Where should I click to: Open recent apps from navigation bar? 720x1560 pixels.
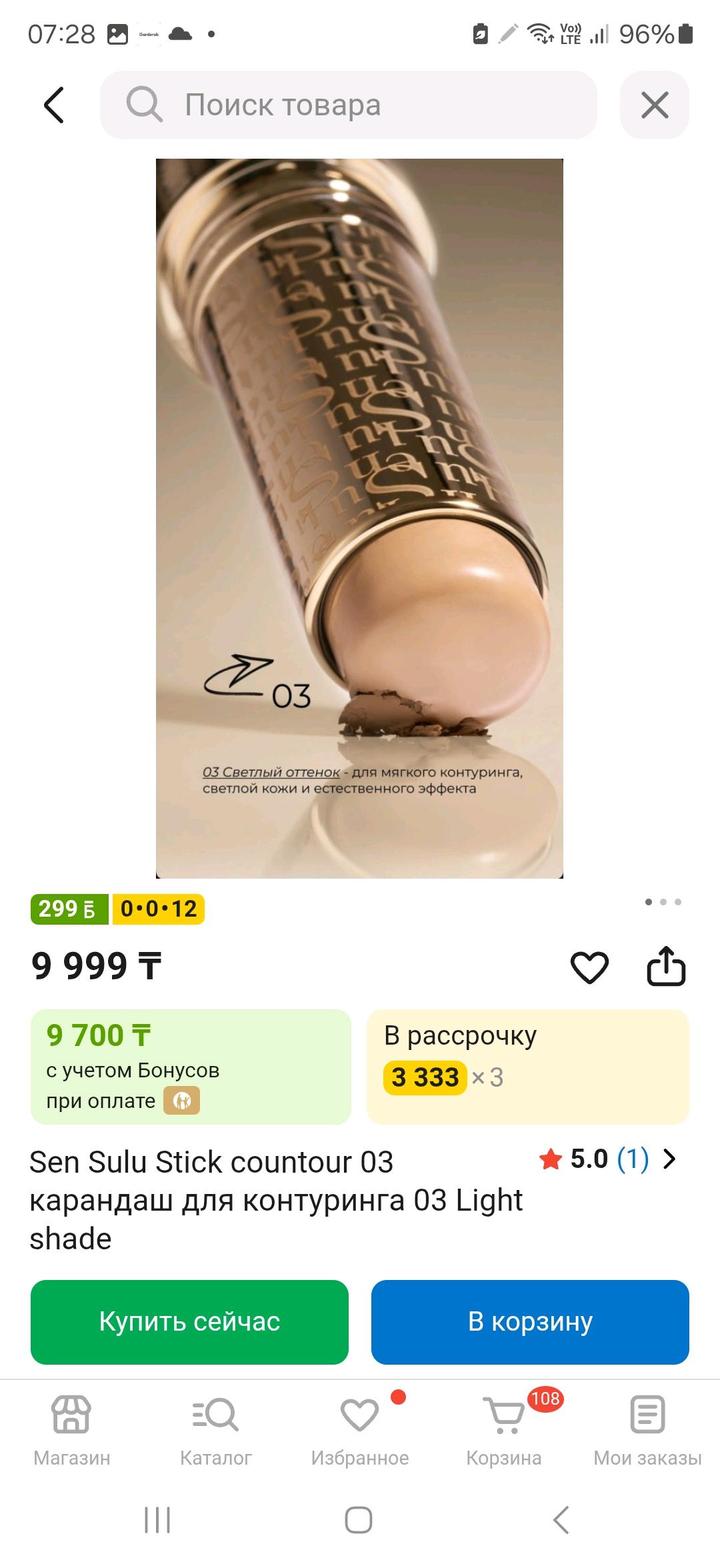(158, 1520)
